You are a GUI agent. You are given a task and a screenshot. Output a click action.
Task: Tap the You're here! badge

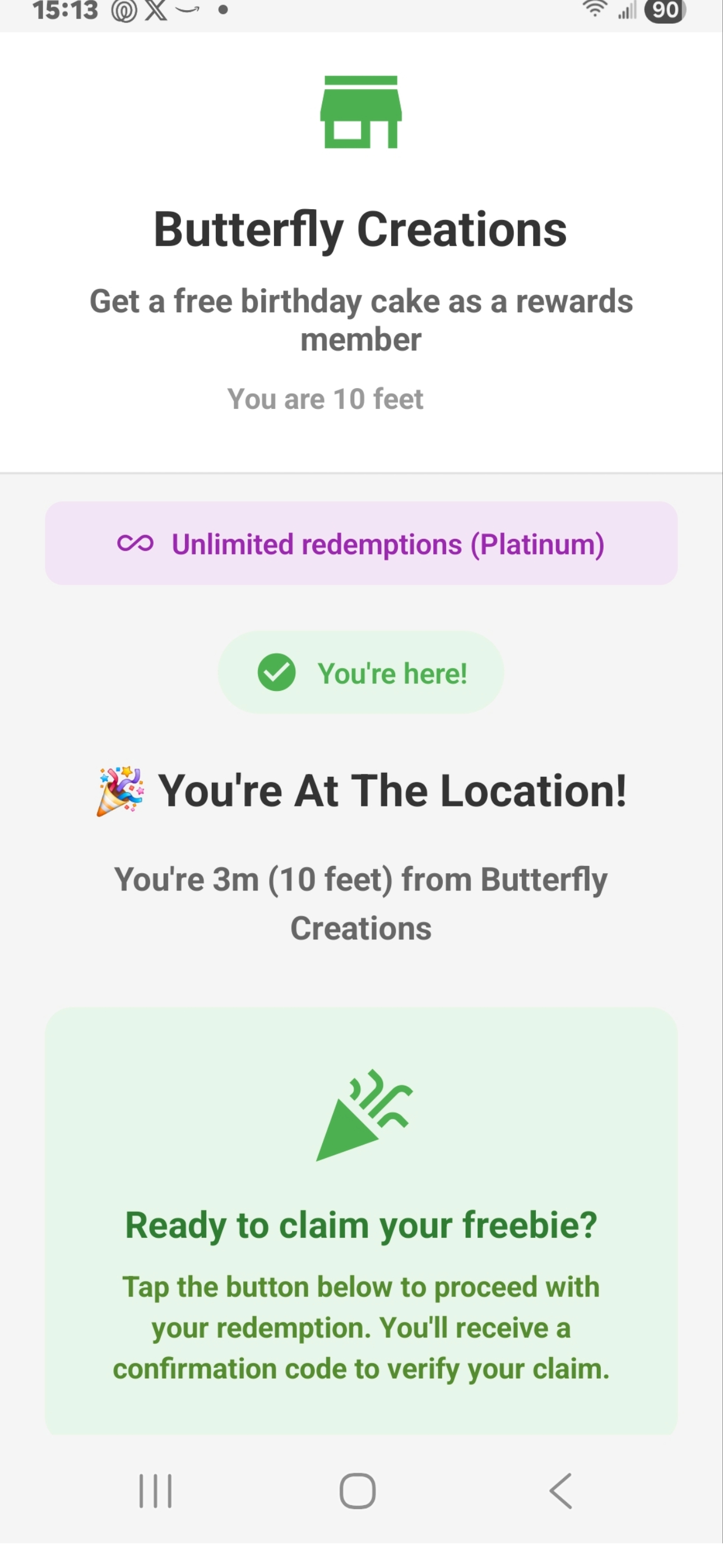tap(361, 672)
